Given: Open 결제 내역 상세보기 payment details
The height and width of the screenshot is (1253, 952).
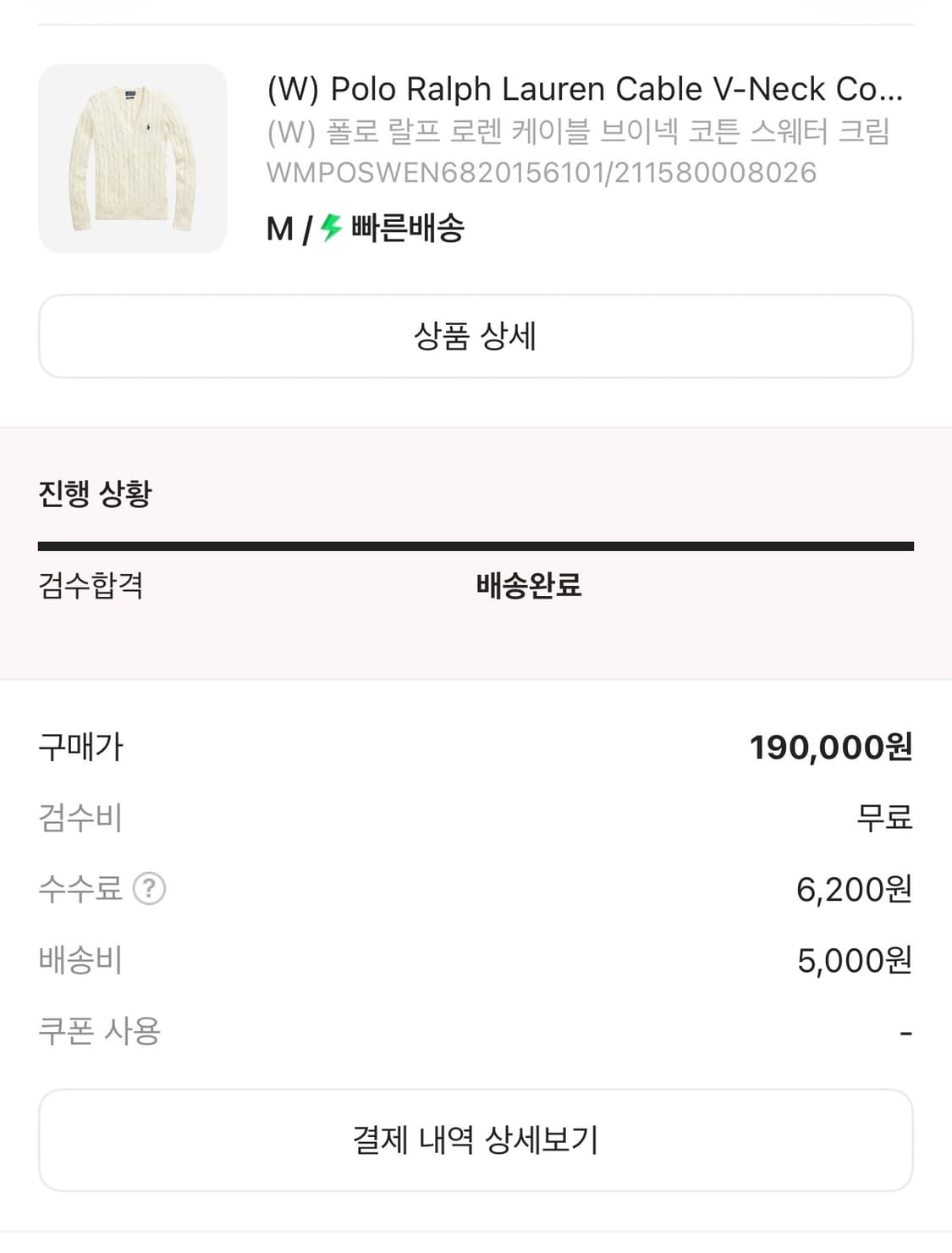Looking at the screenshot, I should (476, 1140).
